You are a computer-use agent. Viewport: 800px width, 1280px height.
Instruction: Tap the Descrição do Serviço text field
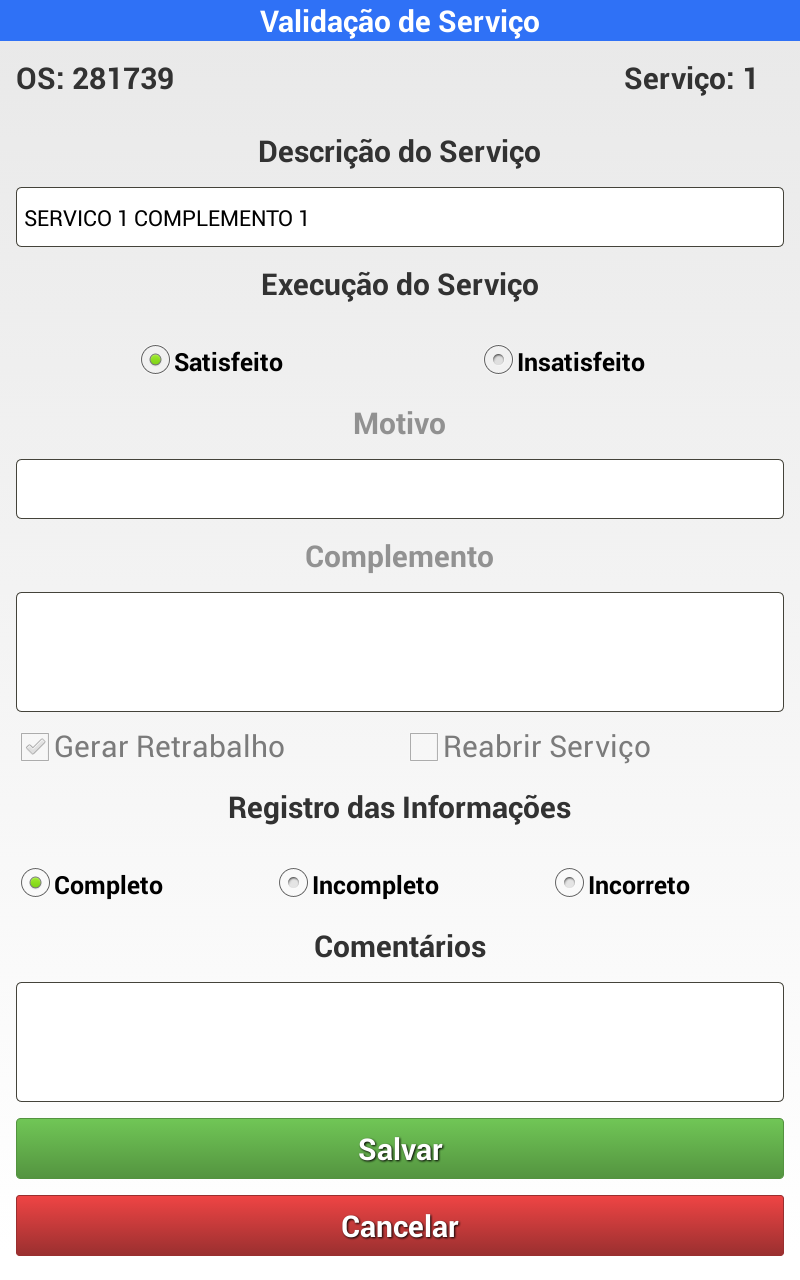400,217
